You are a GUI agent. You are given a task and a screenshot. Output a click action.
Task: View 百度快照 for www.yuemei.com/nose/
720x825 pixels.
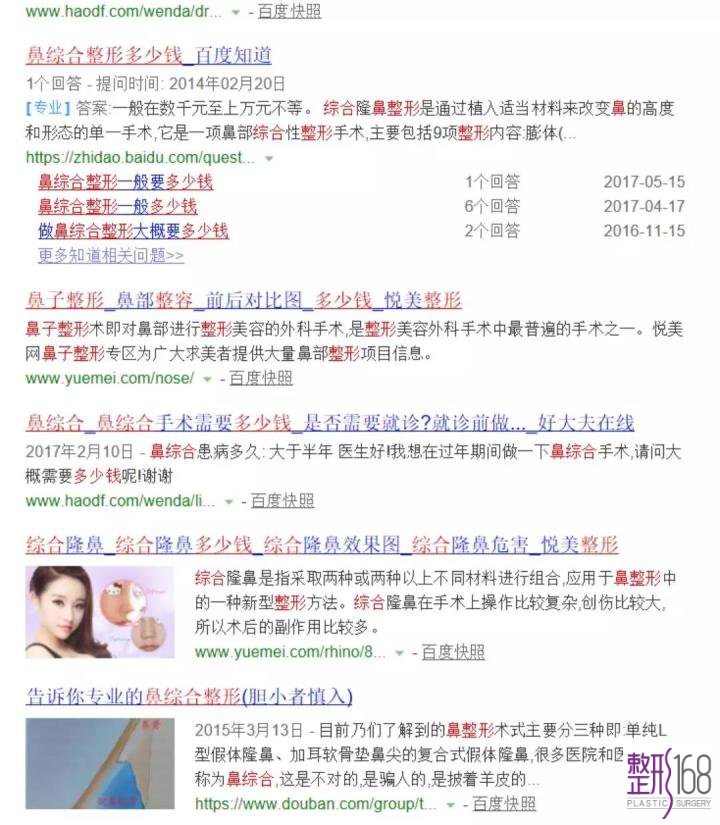pos(261,378)
